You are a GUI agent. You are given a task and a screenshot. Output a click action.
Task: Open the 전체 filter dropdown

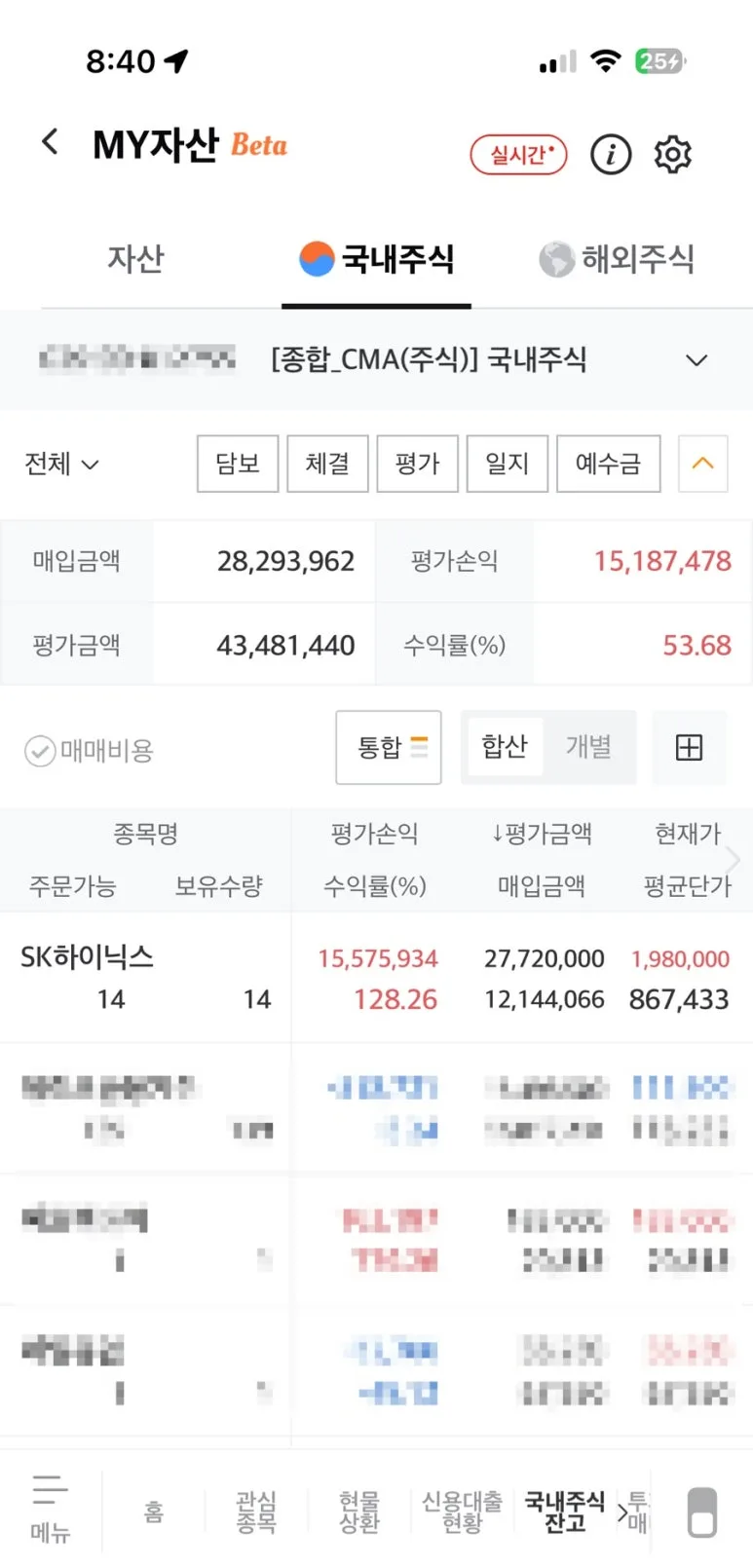click(x=61, y=464)
